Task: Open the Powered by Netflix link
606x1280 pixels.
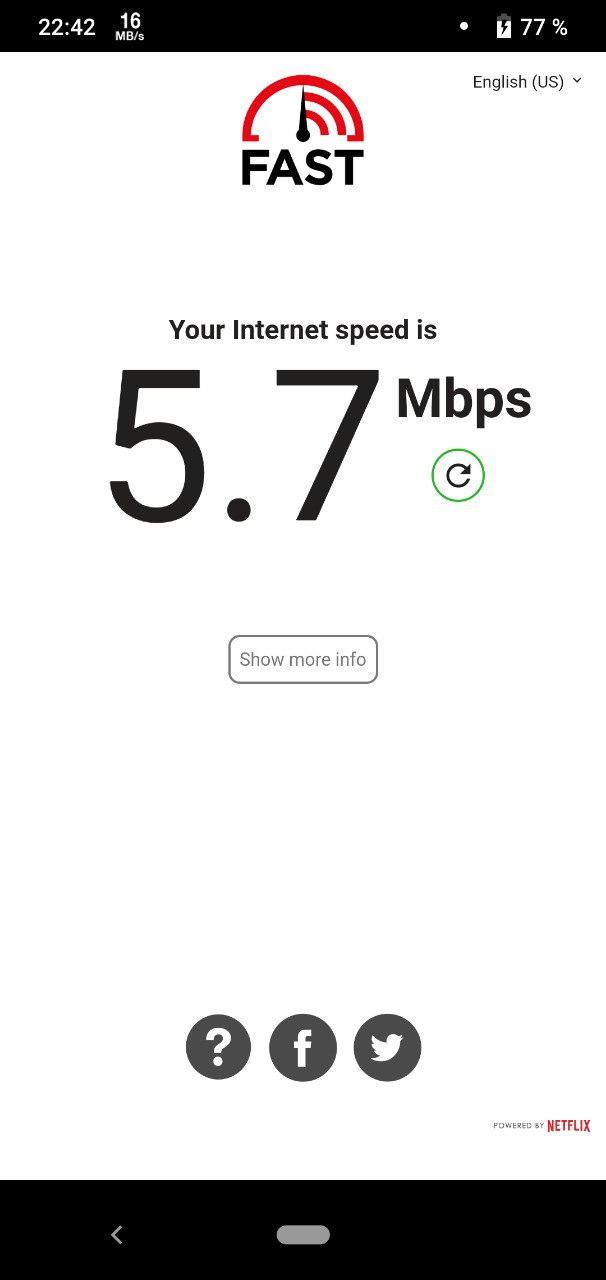Action: click(x=542, y=1126)
